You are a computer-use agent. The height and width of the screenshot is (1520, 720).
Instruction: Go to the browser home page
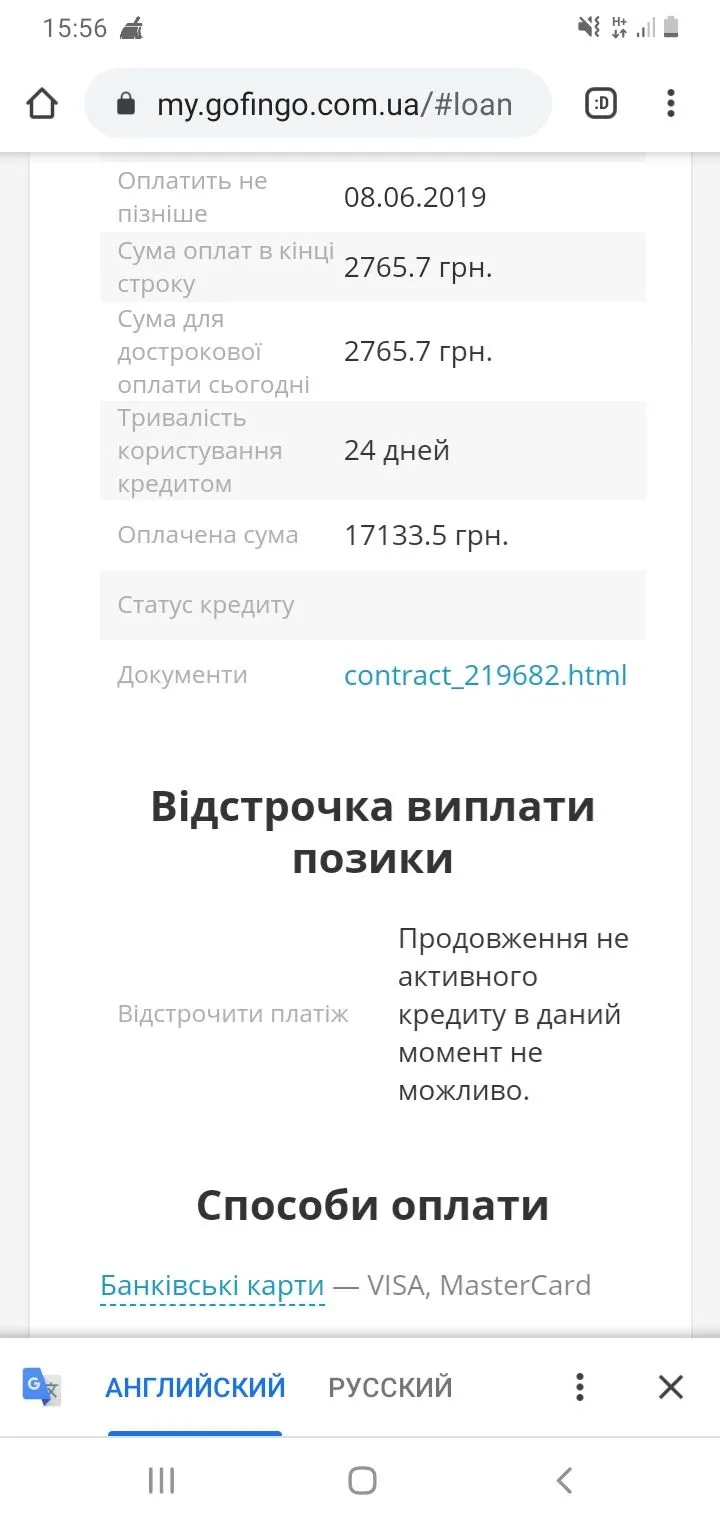[x=42, y=103]
